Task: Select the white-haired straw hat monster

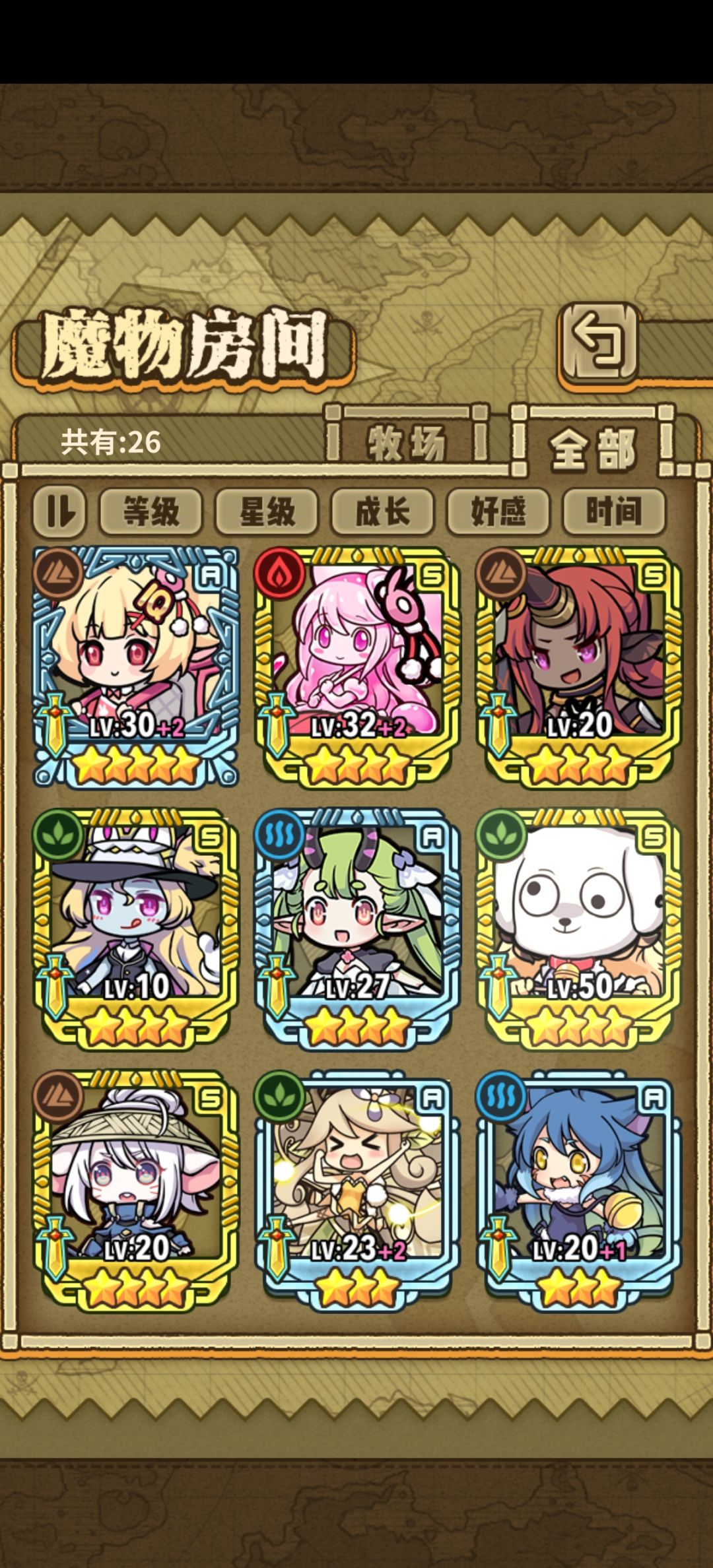Action: [136, 1189]
